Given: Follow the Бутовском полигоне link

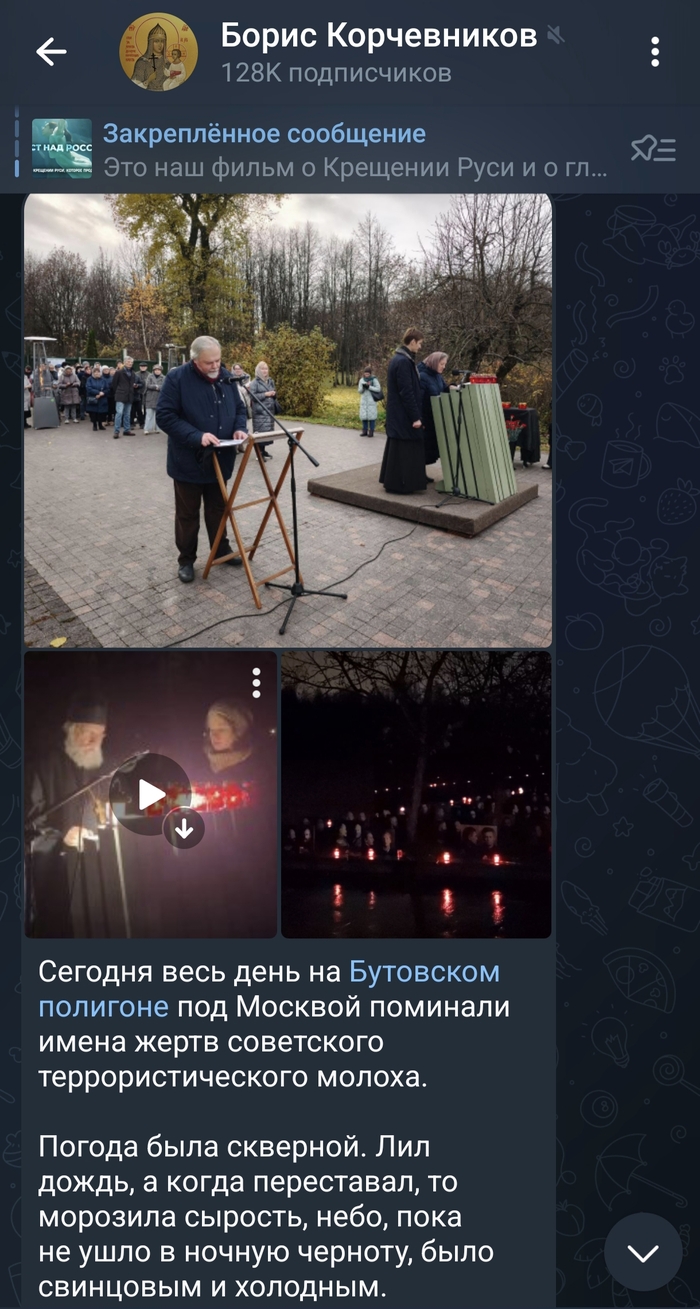Looking at the screenshot, I should [x=424, y=972].
